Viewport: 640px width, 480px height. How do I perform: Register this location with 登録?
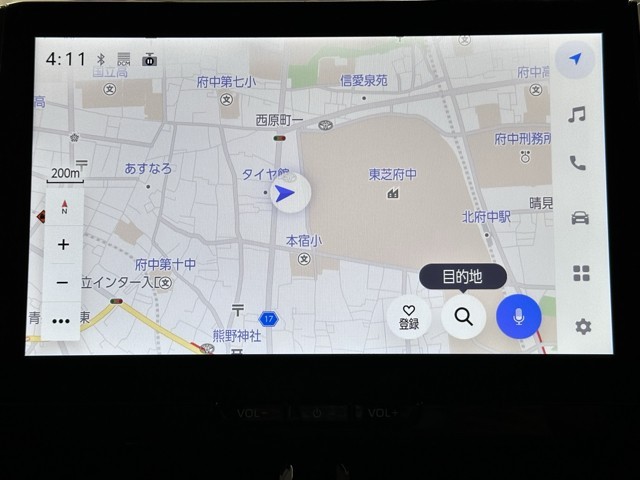(x=409, y=317)
